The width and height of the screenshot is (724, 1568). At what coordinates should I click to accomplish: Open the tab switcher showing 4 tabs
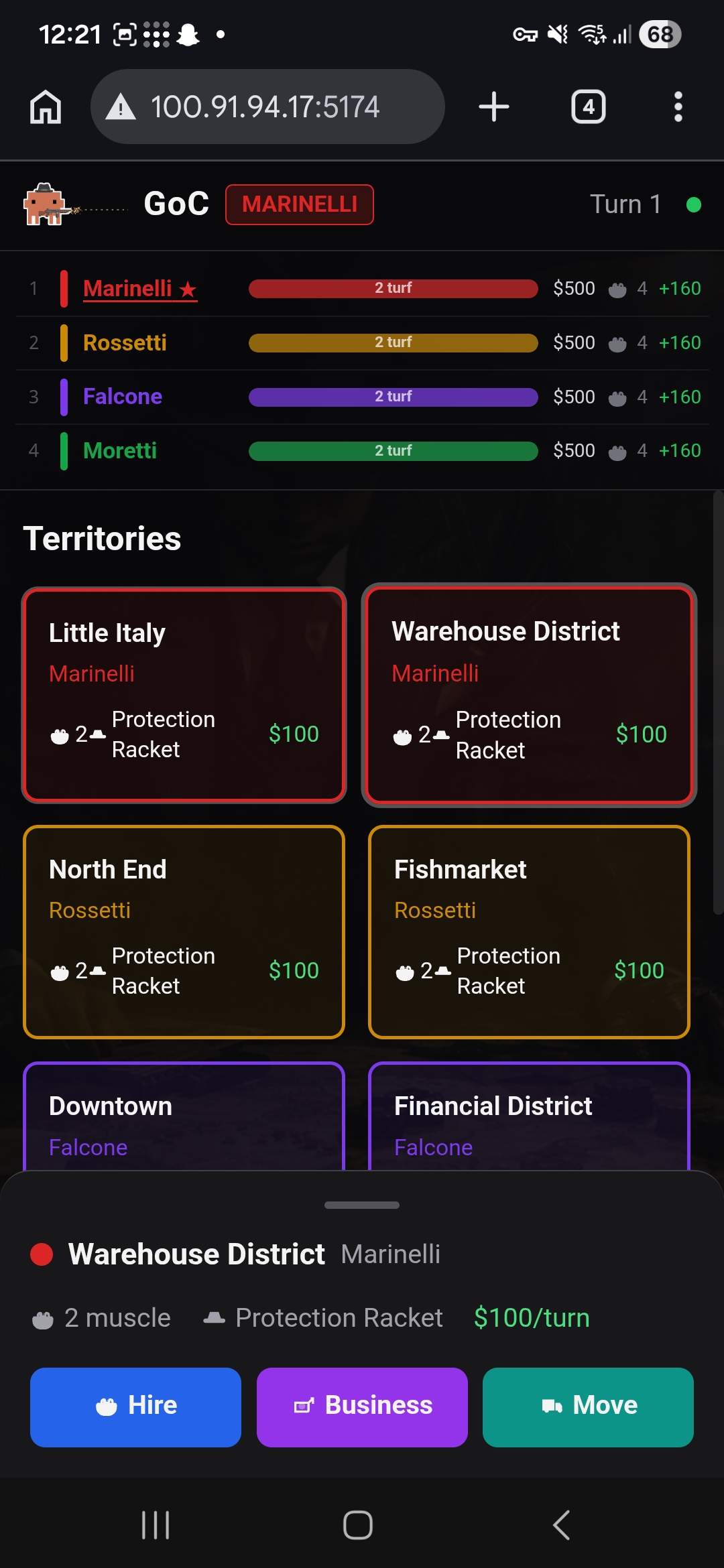(x=588, y=106)
